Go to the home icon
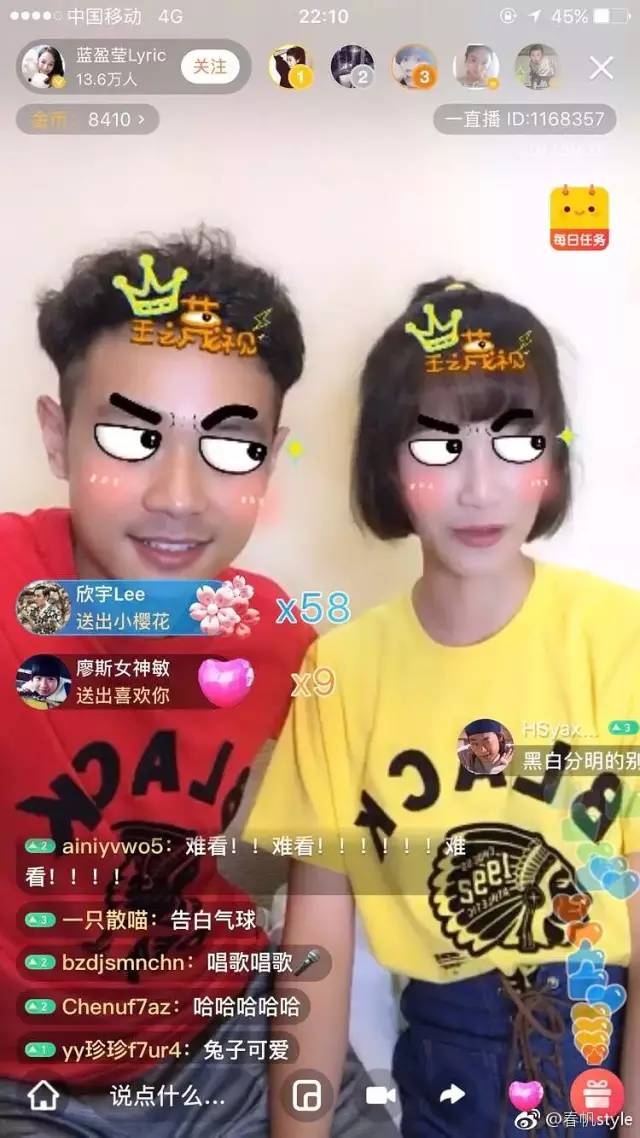The width and height of the screenshot is (640, 1138). coord(43,1096)
